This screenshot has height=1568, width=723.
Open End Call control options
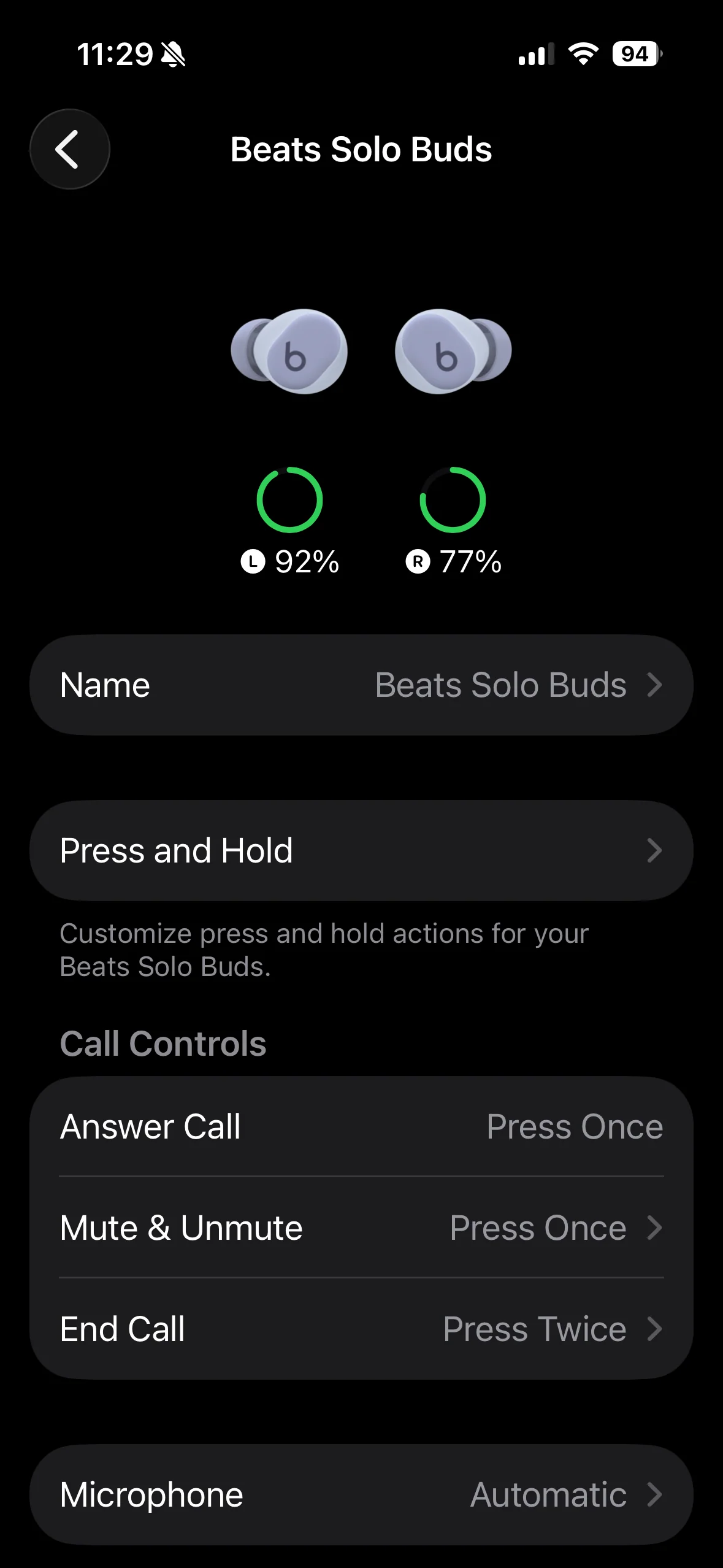coord(361,1329)
